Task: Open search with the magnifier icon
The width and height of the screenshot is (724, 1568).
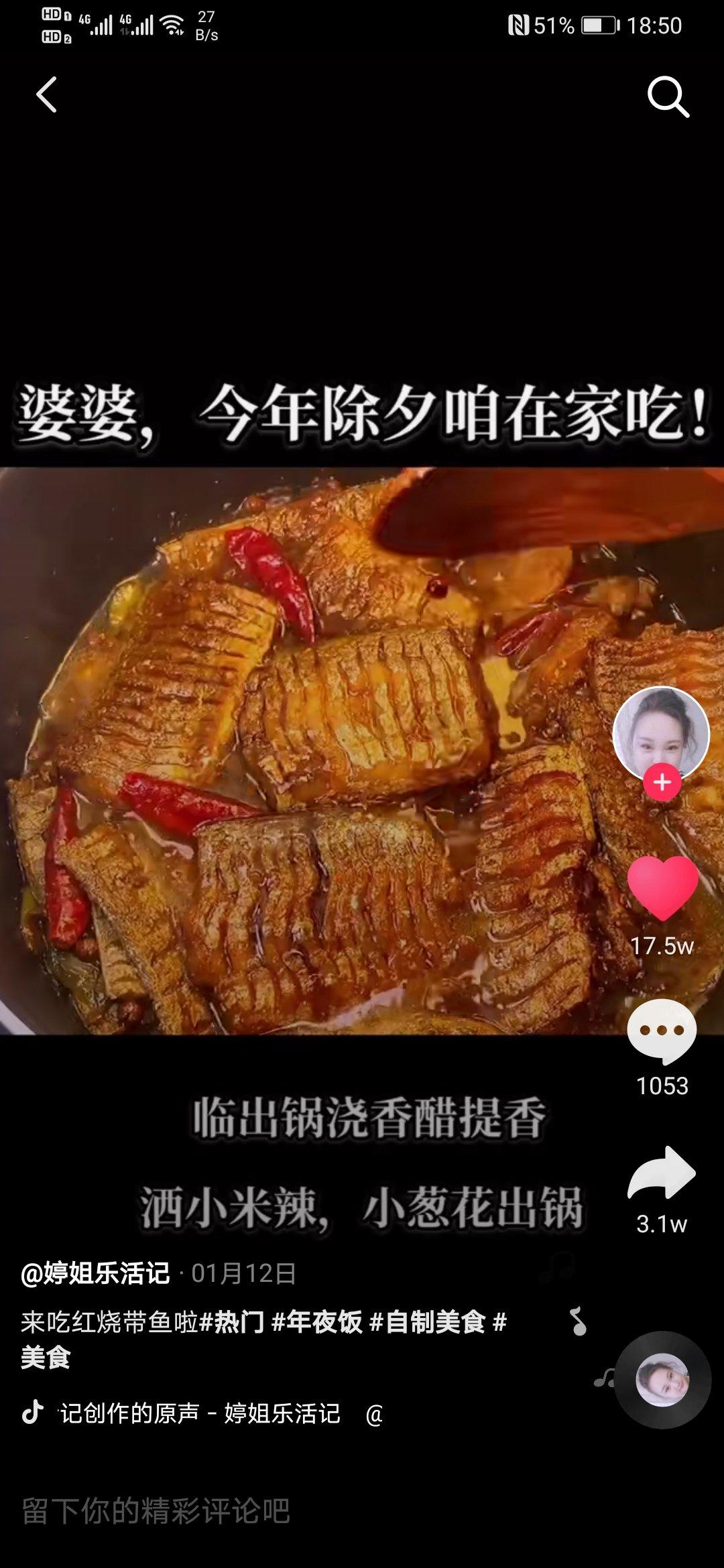Action: 668,97
